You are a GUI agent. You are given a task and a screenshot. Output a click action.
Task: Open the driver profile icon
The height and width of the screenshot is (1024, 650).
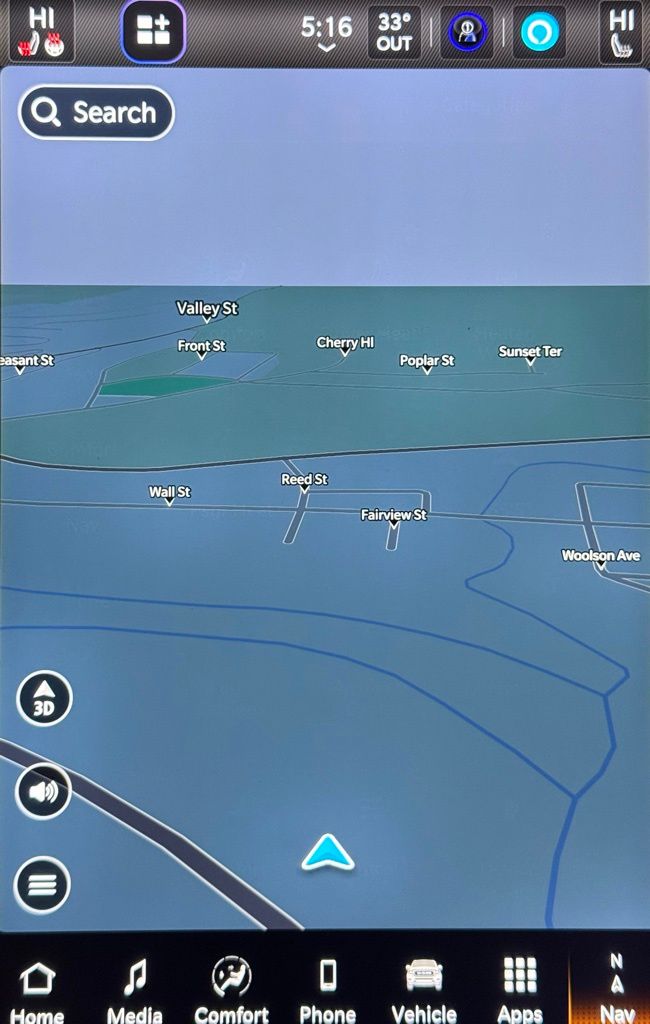466,33
